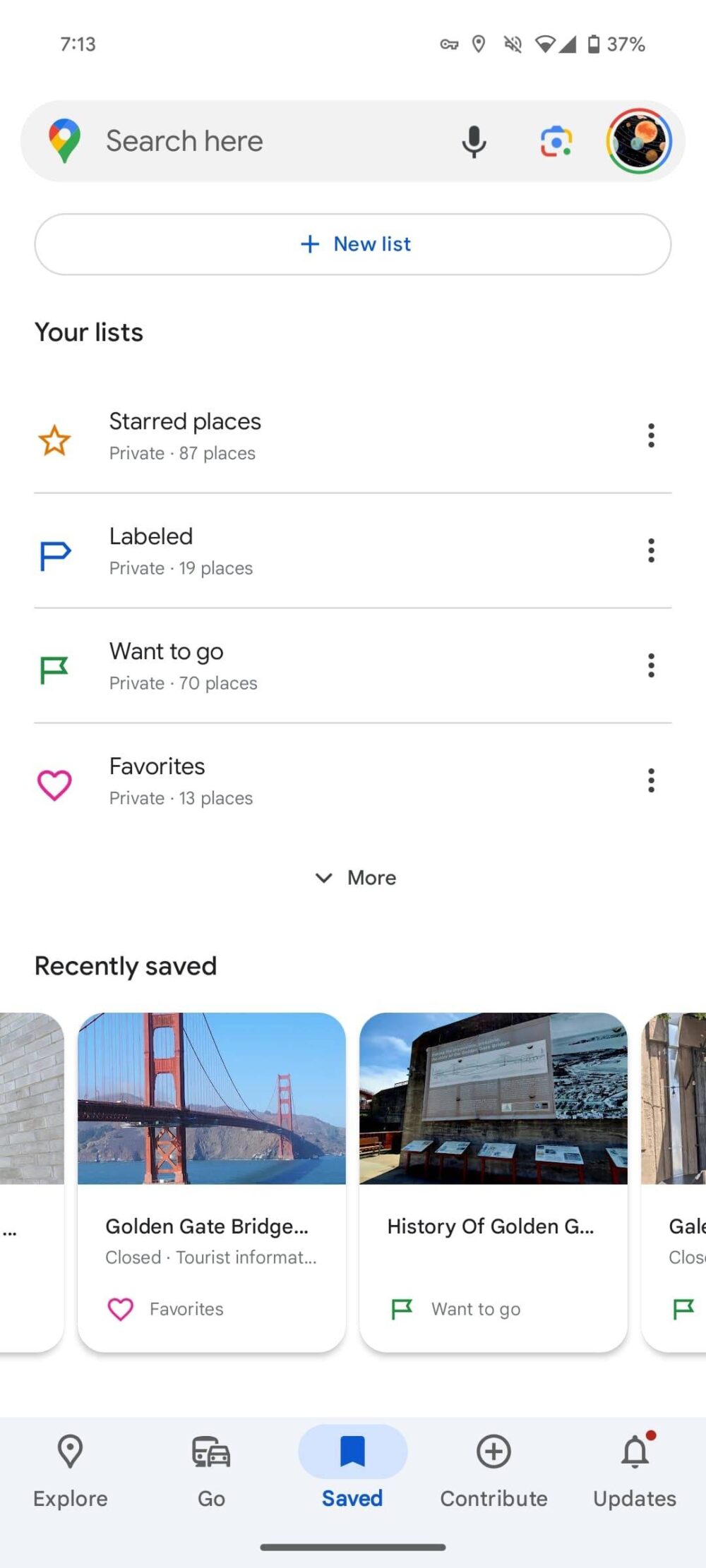
Task: Open options menu for Favorites list
Action: coord(650,780)
